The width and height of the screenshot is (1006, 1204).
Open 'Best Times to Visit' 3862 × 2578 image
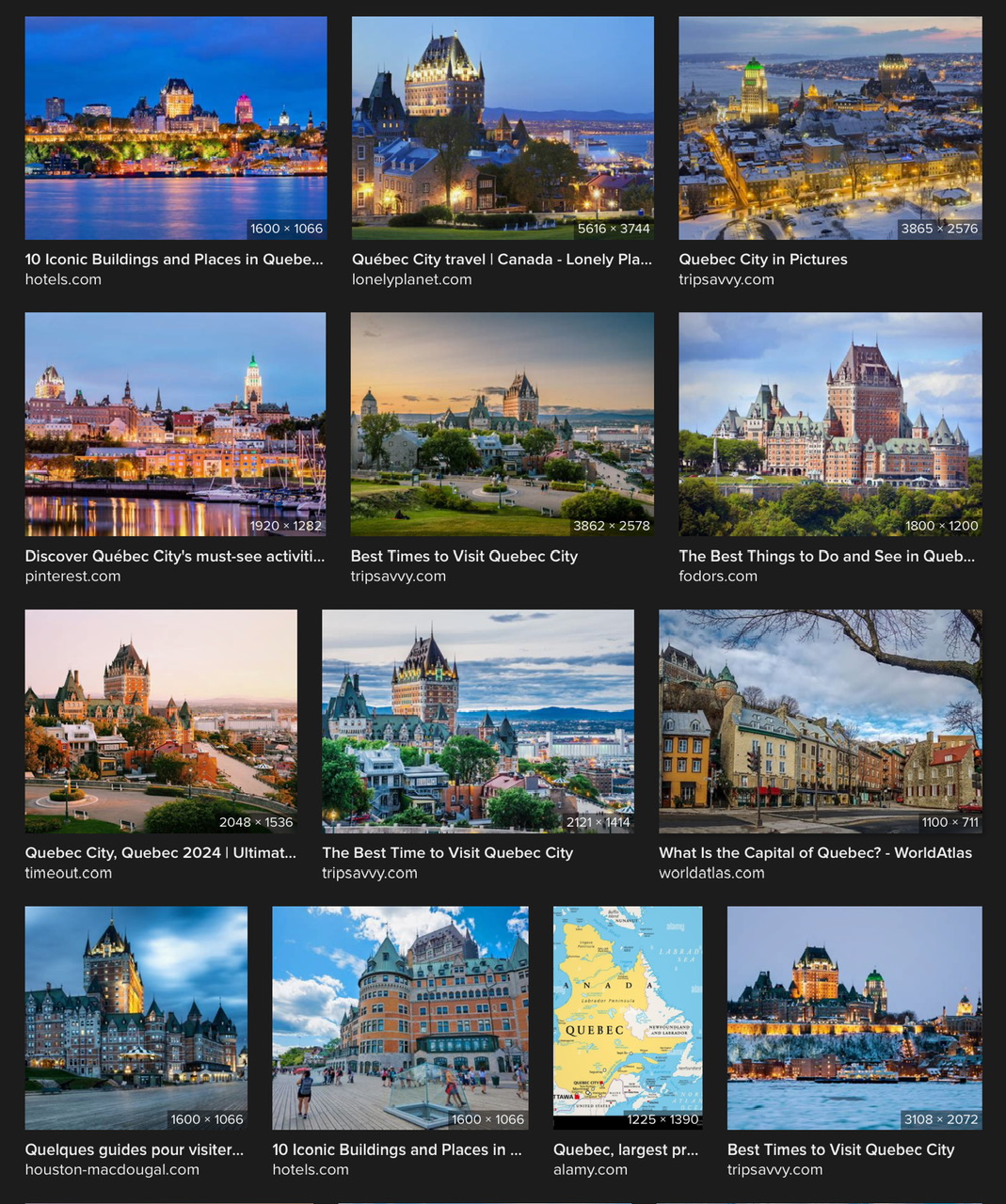point(503,424)
